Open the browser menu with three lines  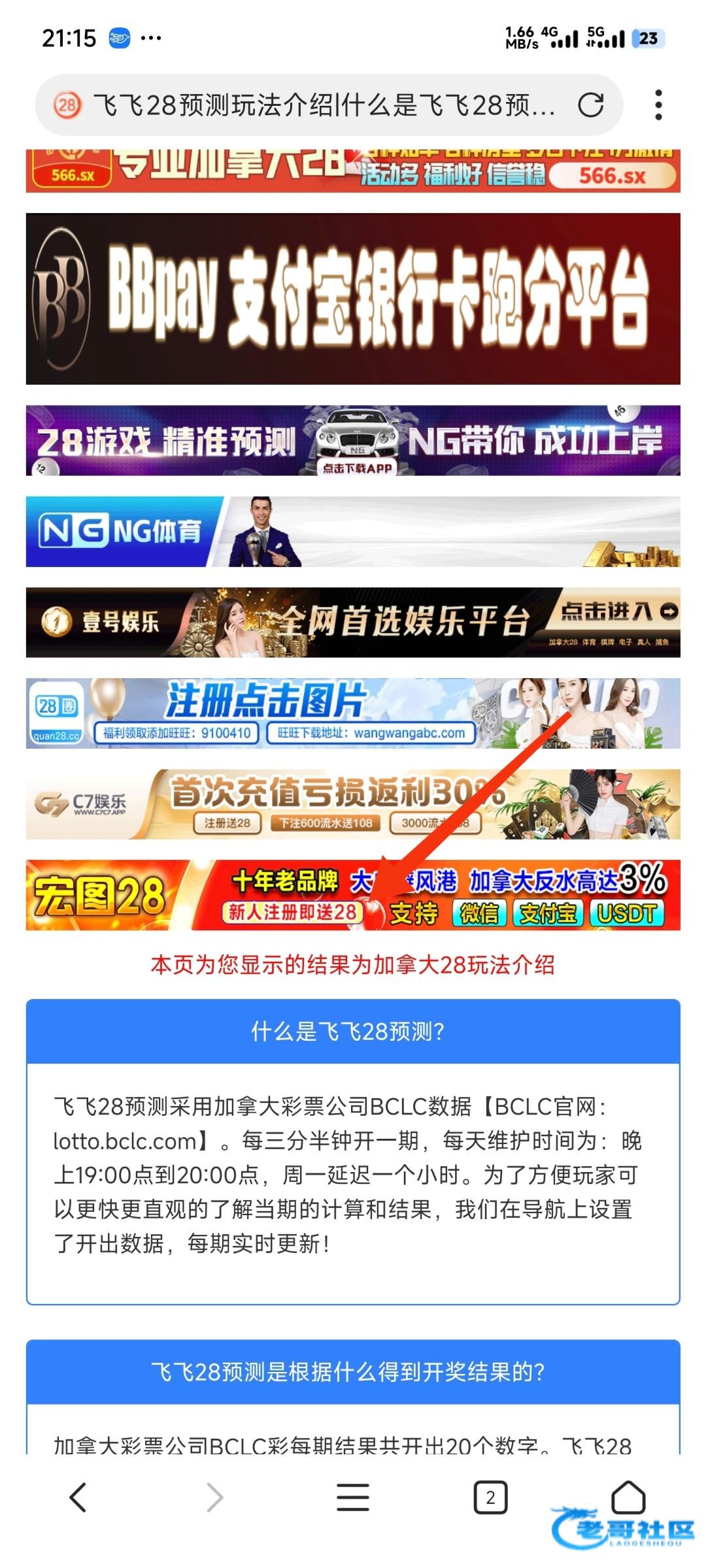pyautogui.click(x=353, y=1497)
